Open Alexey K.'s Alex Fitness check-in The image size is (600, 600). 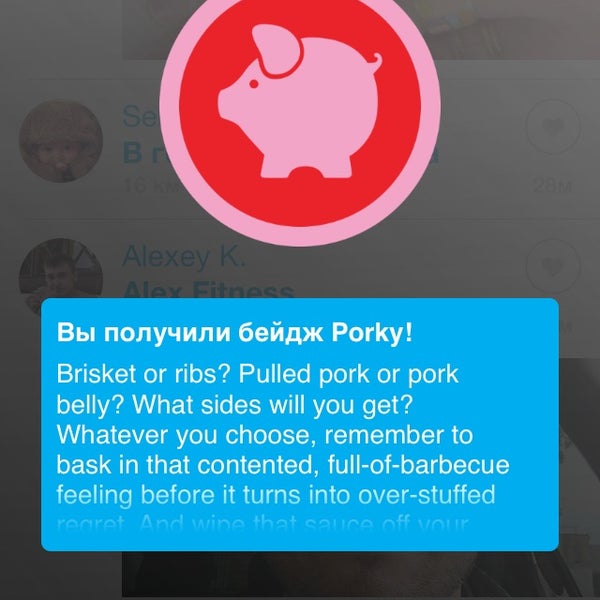pos(208,273)
